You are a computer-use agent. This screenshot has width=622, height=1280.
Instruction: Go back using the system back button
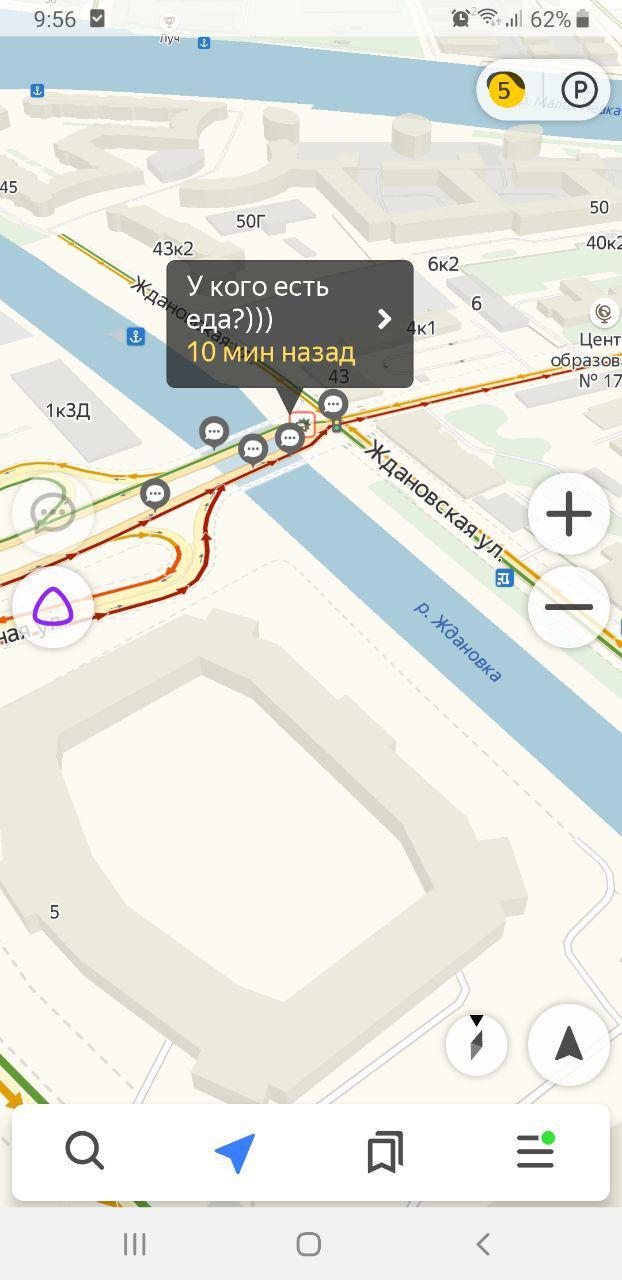tap(483, 1244)
